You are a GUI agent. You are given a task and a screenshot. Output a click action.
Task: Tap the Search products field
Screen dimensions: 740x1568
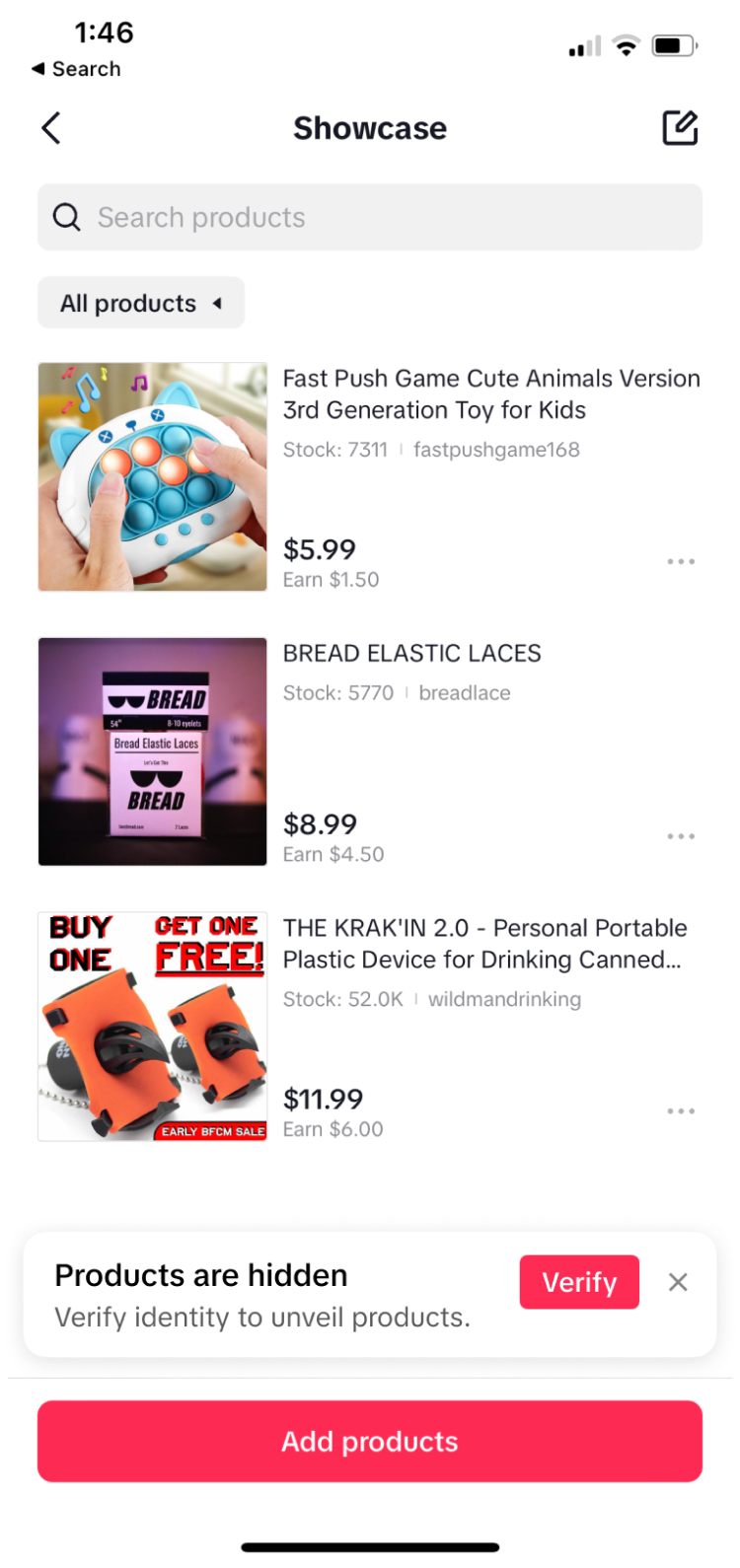click(x=370, y=217)
